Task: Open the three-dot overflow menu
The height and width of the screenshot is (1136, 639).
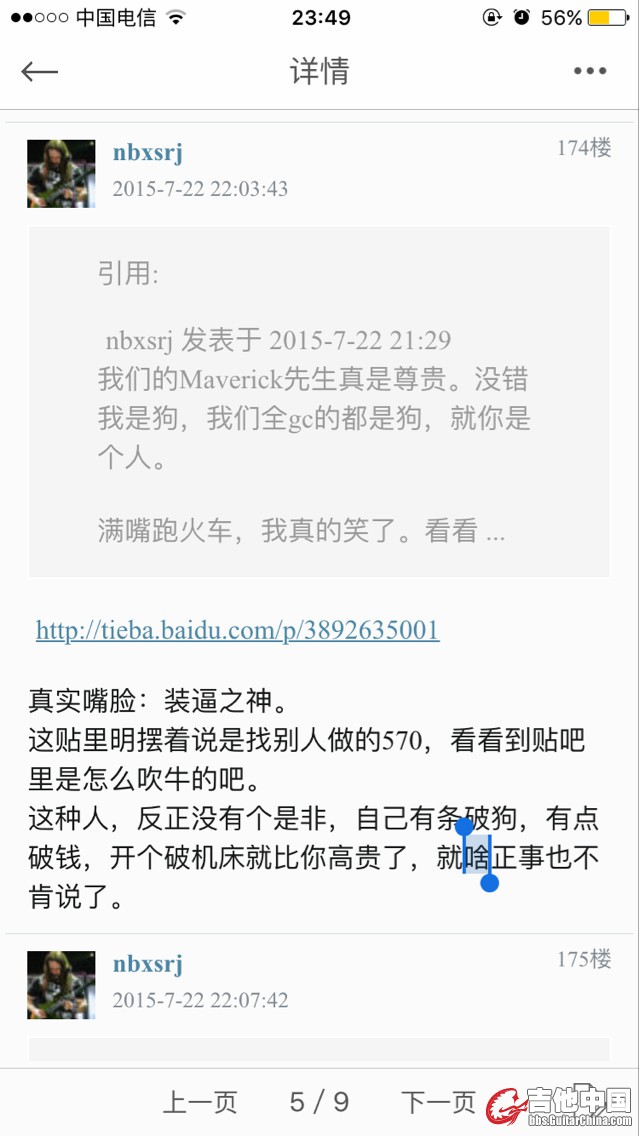Action: [x=590, y=71]
